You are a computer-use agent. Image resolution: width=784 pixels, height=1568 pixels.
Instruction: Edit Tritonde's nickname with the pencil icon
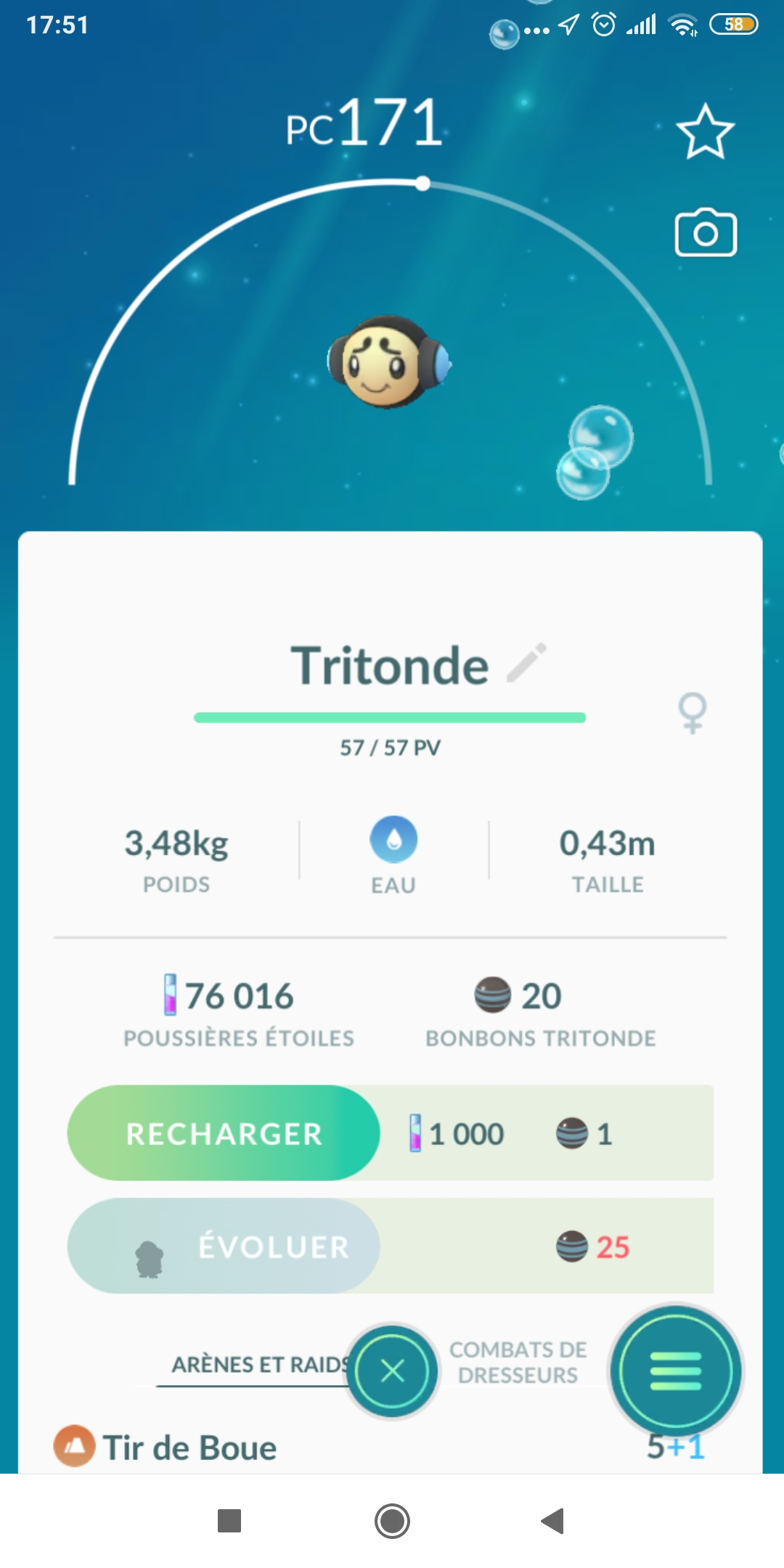[x=527, y=663]
